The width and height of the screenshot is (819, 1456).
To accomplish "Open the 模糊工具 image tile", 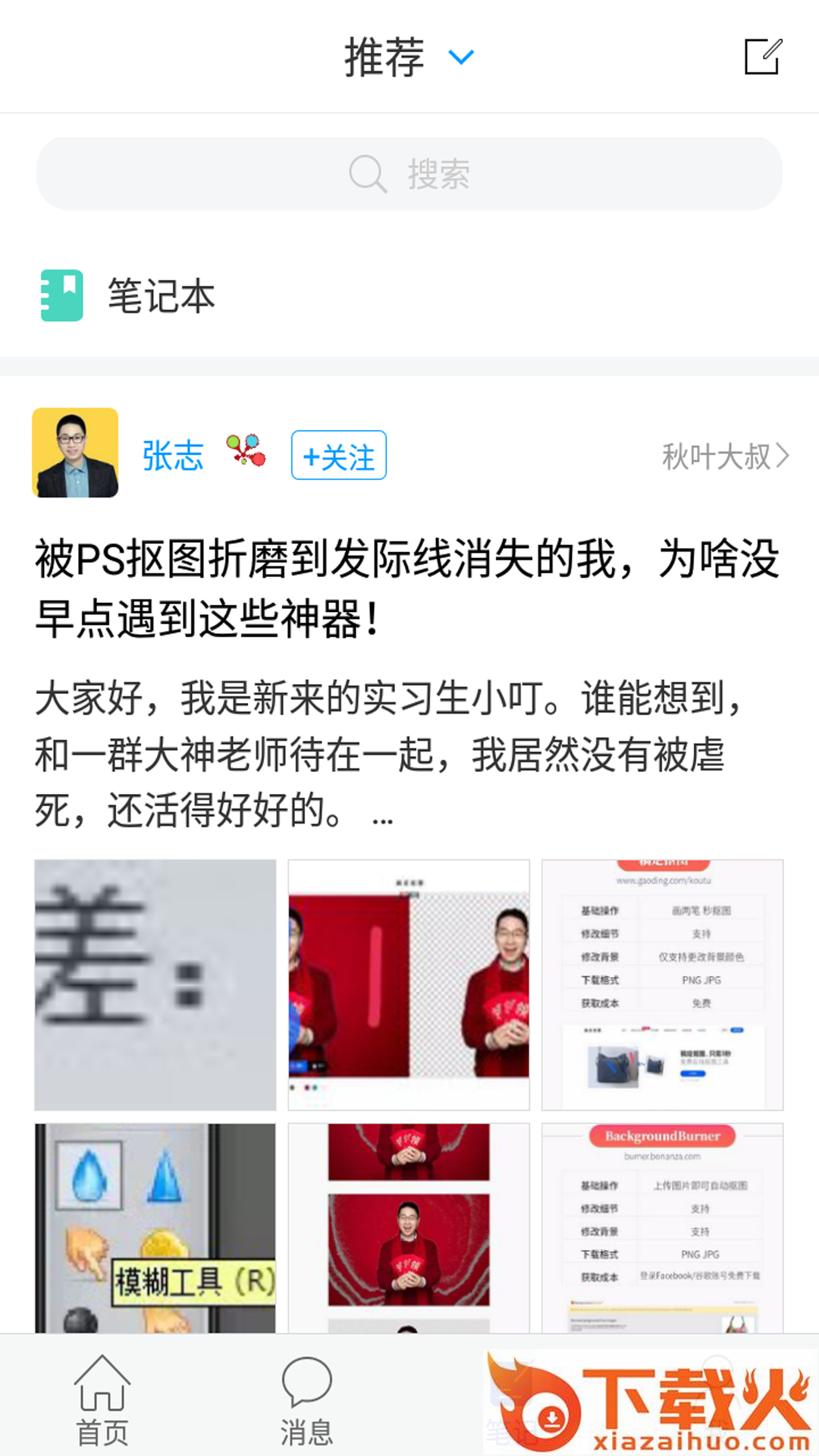I will (155, 1227).
